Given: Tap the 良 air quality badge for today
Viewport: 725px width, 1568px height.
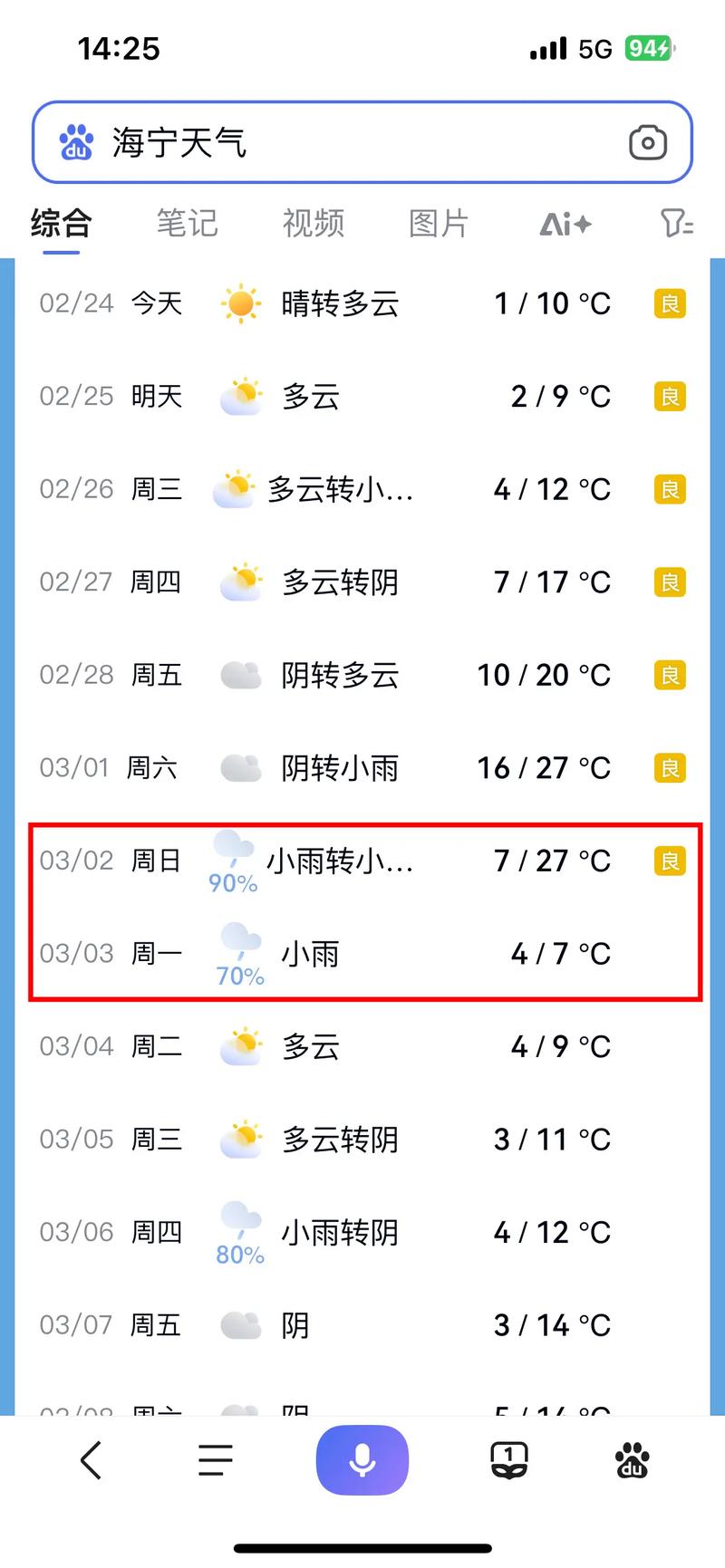Looking at the screenshot, I should [668, 303].
